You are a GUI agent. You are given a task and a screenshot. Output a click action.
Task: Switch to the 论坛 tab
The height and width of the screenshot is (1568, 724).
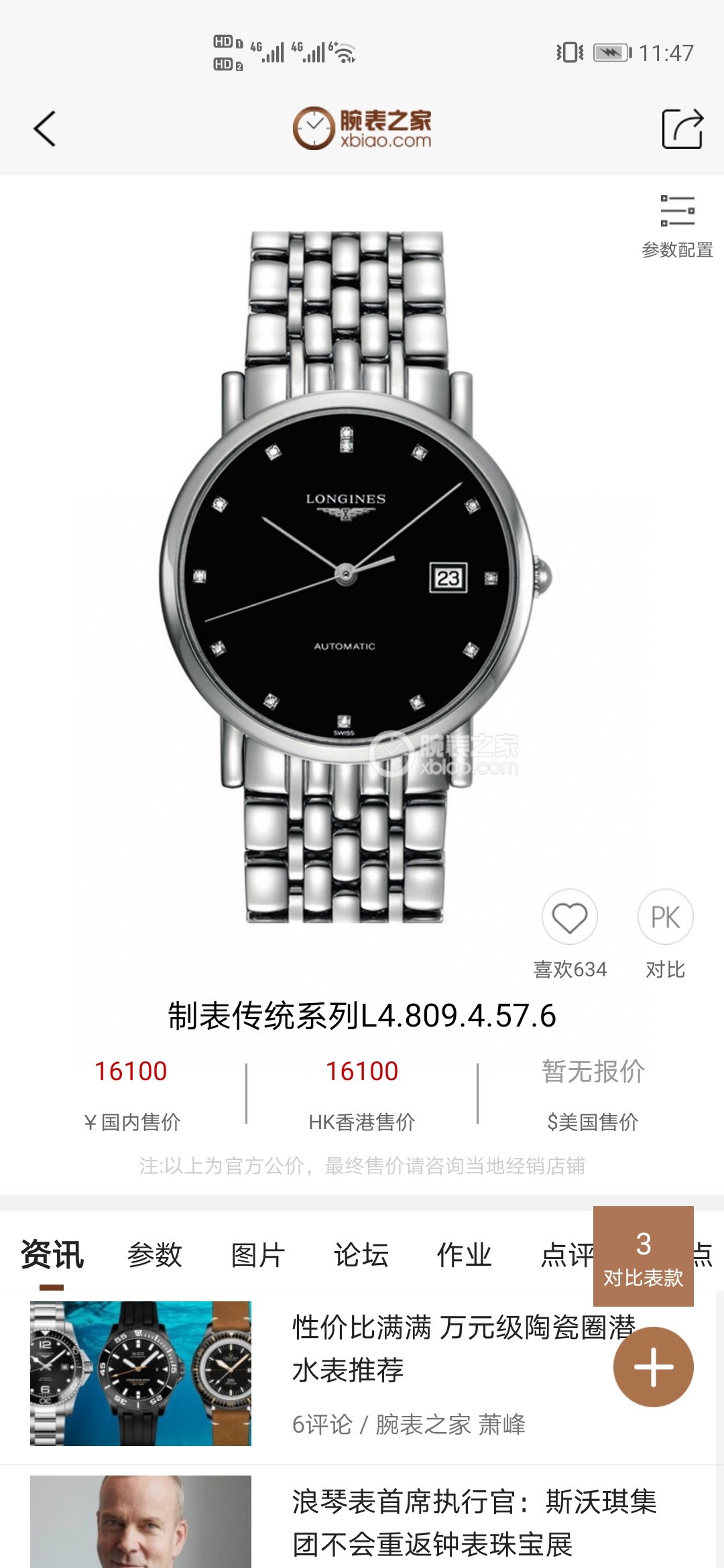point(361,1254)
